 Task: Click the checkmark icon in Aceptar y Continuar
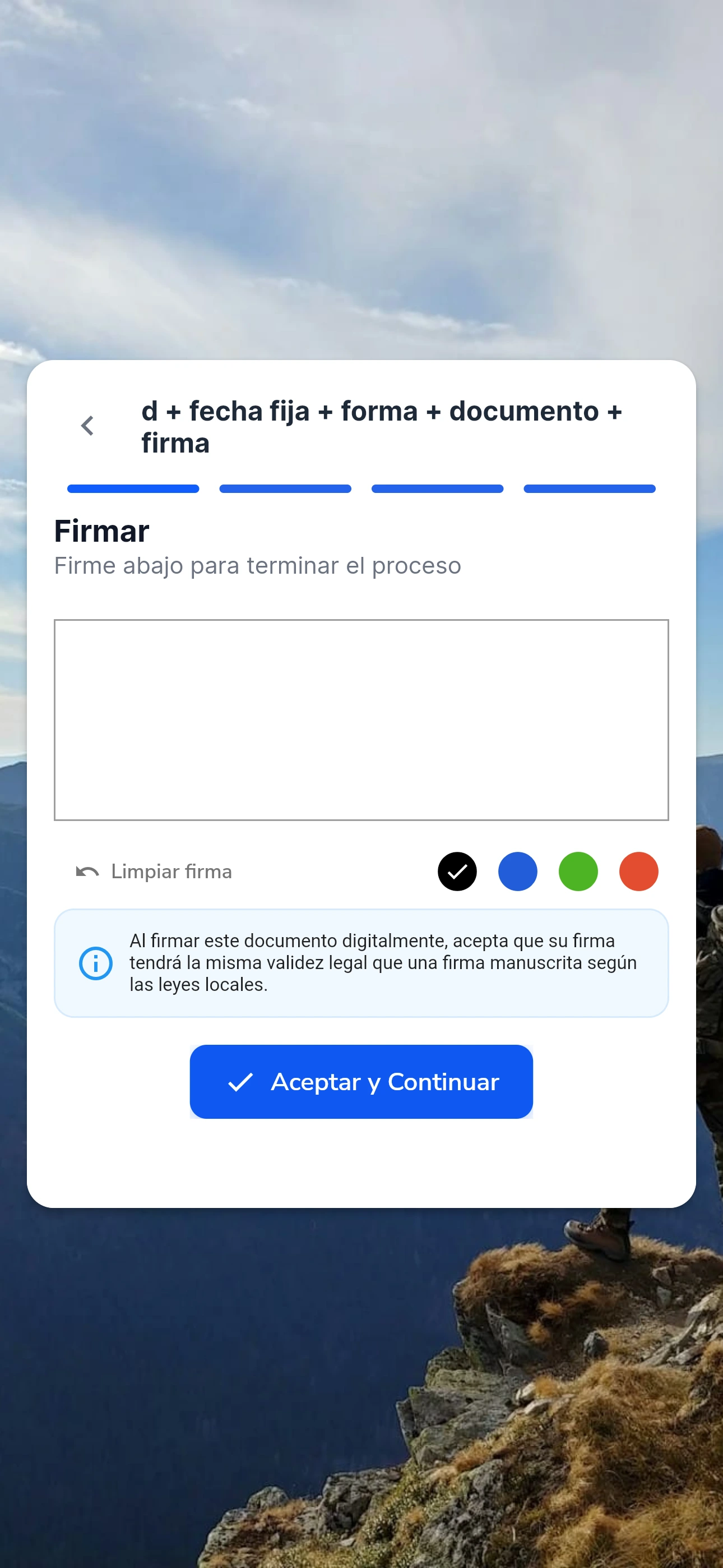[x=240, y=1082]
